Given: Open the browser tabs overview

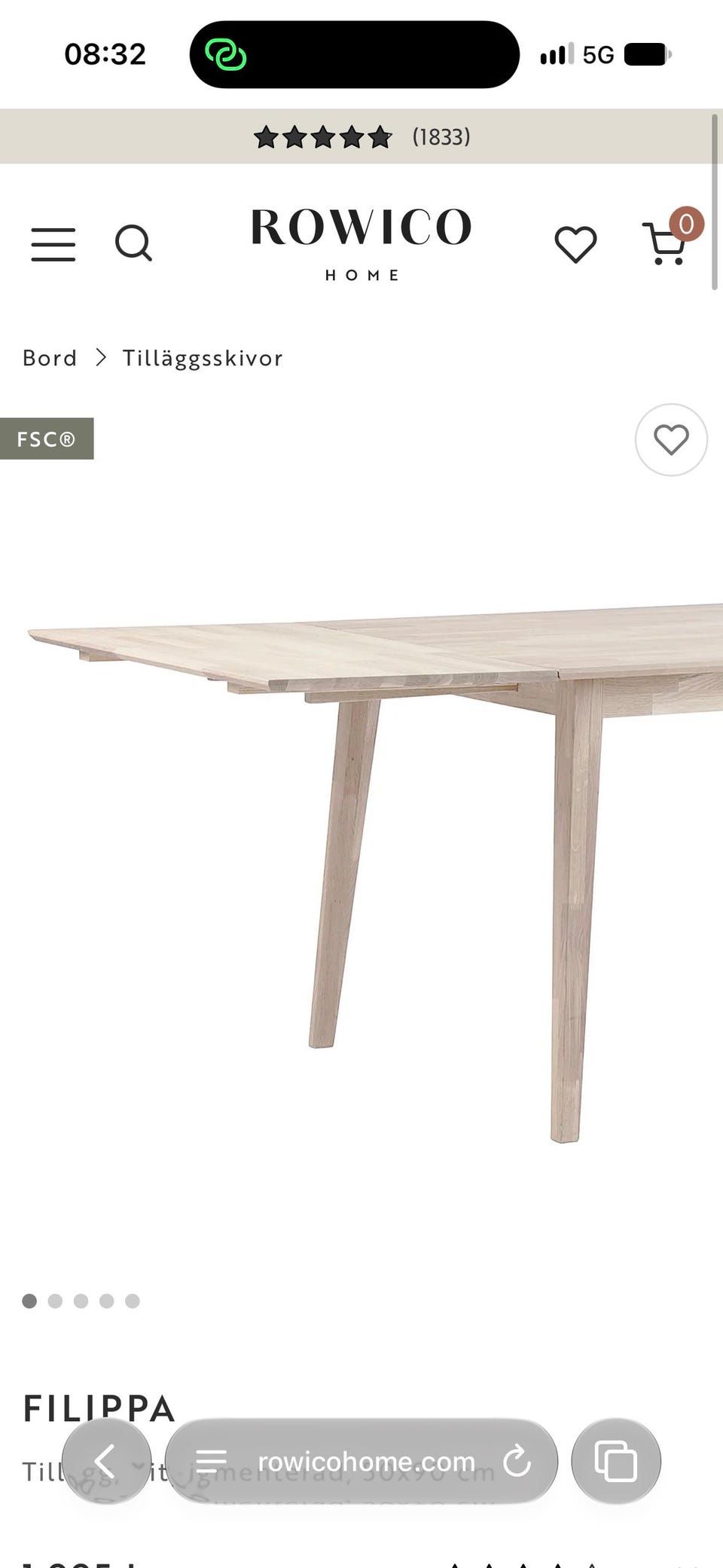Looking at the screenshot, I should point(616,1461).
